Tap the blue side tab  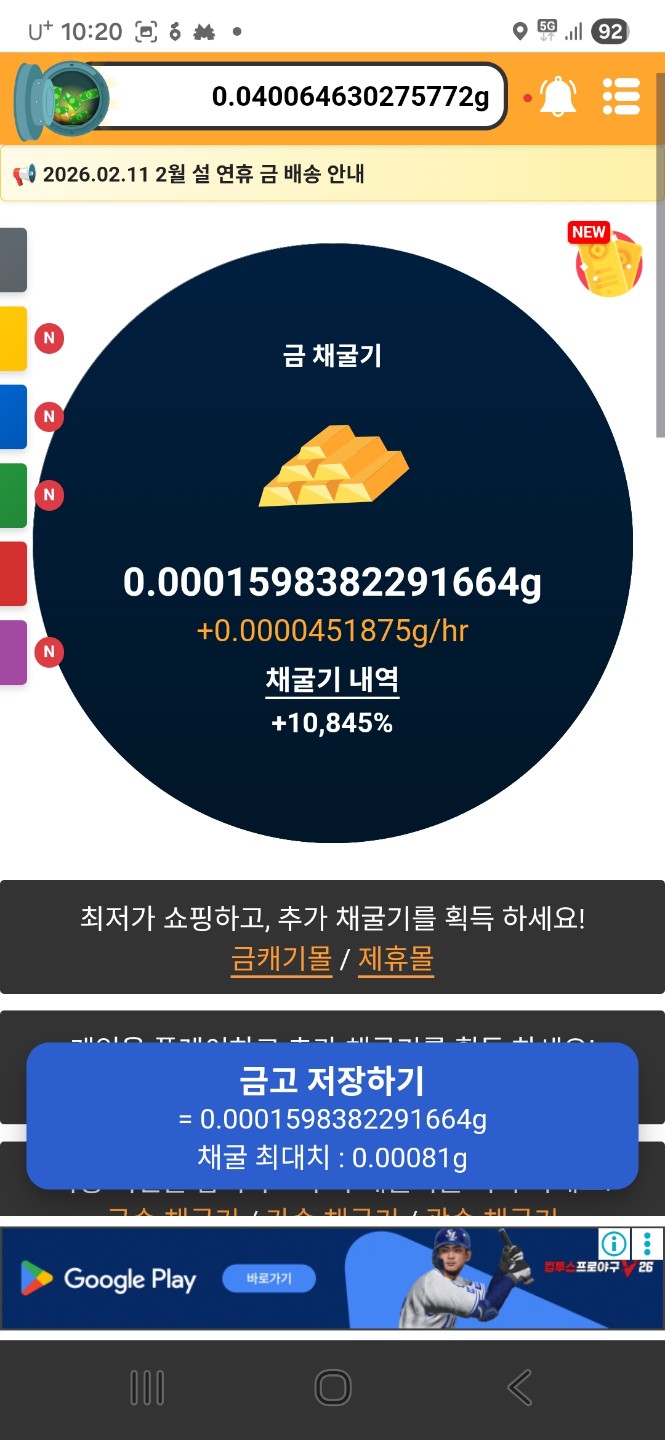pyautogui.click(x=13, y=416)
